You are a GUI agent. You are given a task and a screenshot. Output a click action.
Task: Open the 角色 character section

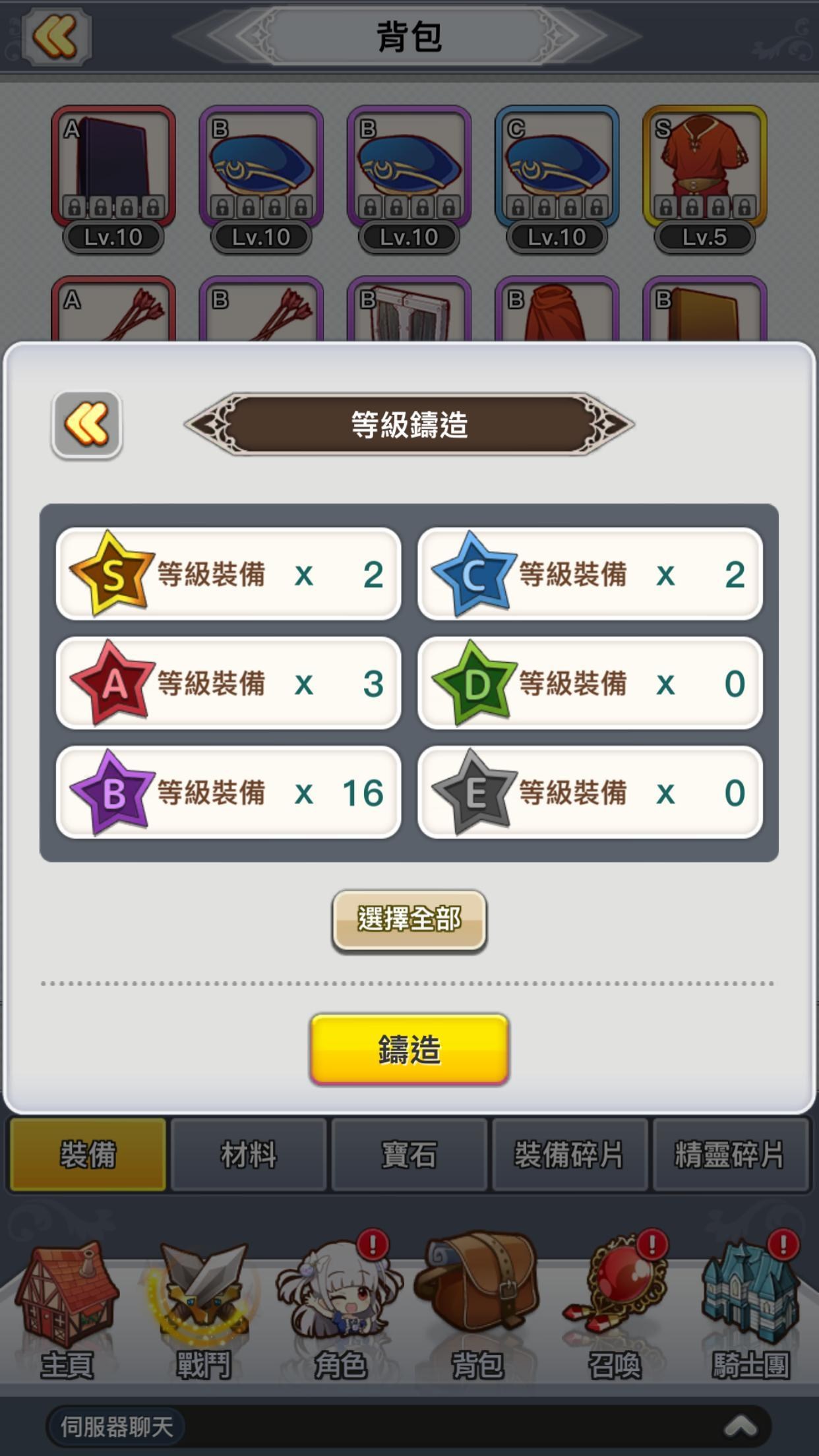pos(340,1312)
